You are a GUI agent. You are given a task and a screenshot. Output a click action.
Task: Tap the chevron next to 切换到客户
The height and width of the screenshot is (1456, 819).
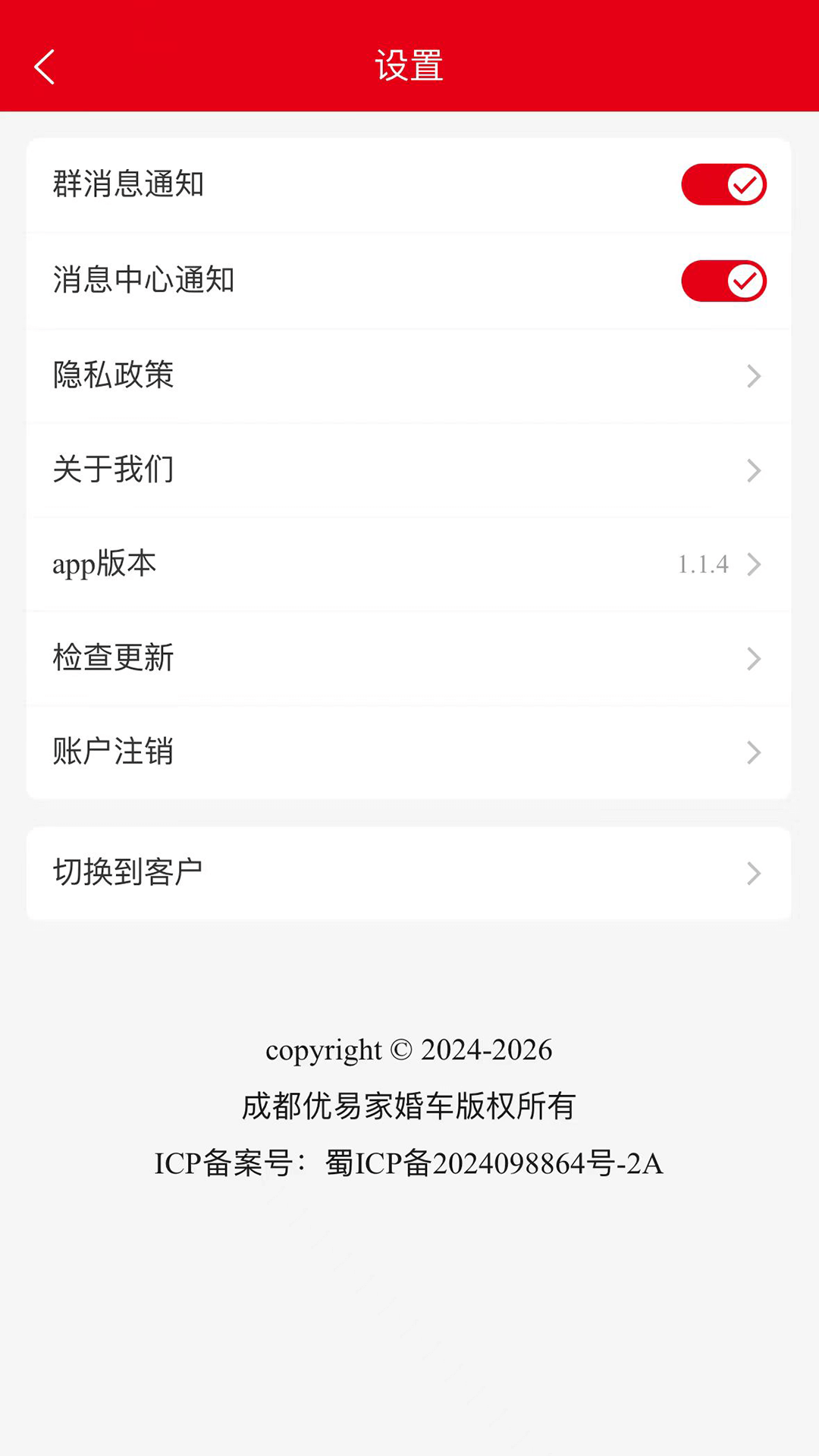pyautogui.click(x=754, y=873)
